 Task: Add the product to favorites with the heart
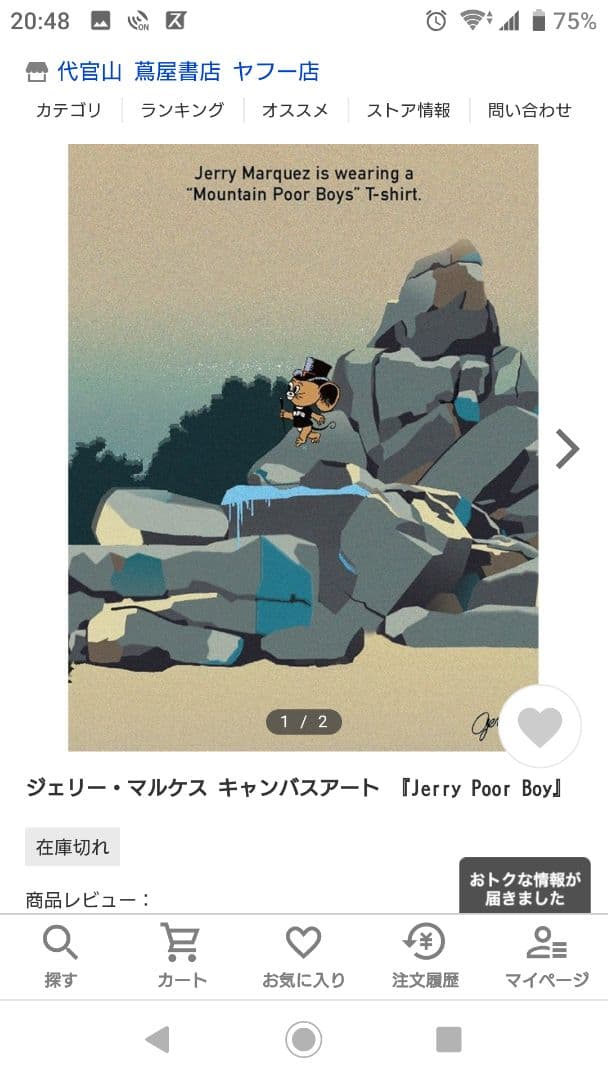click(x=540, y=726)
